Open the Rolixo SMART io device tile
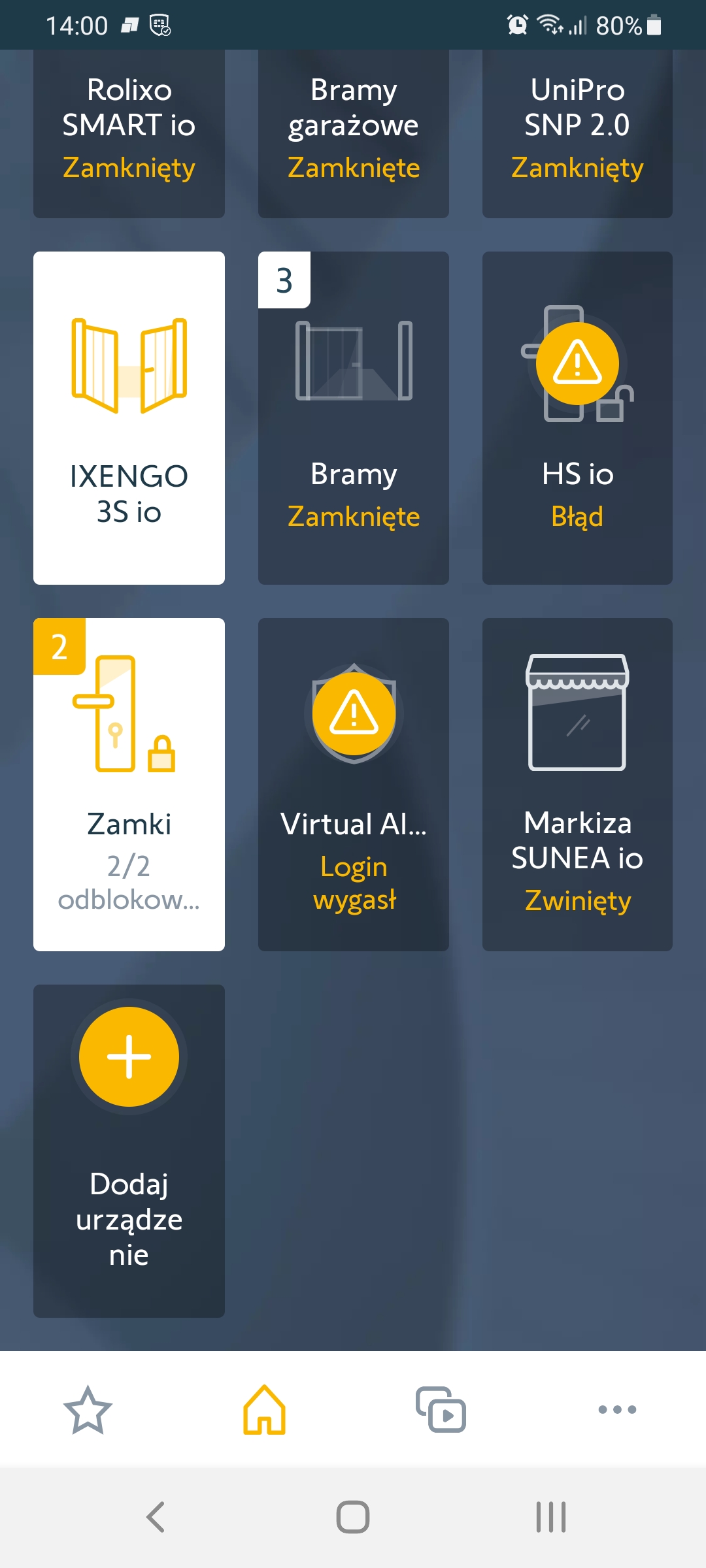 coord(129,134)
